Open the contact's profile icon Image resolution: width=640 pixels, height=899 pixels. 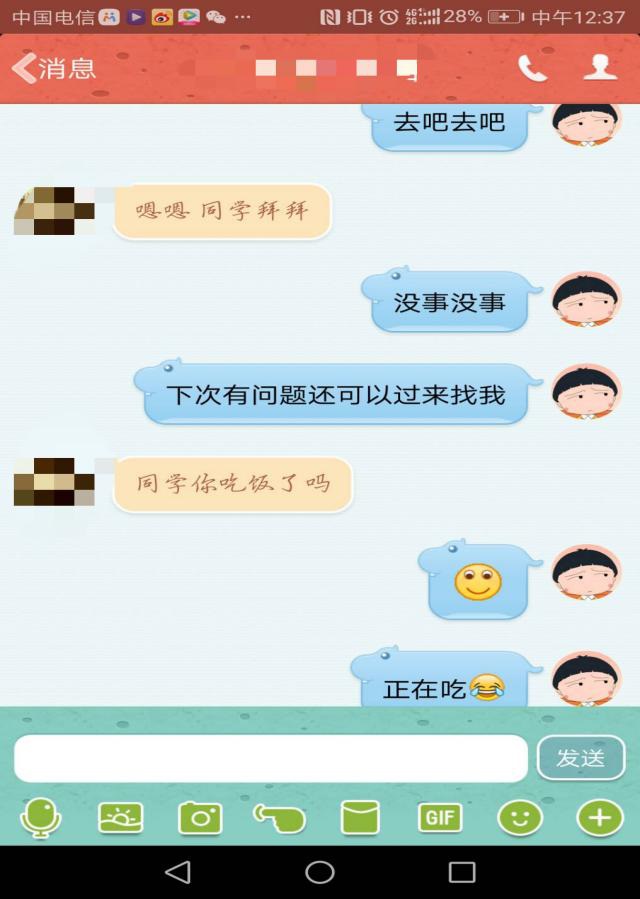click(x=600, y=67)
